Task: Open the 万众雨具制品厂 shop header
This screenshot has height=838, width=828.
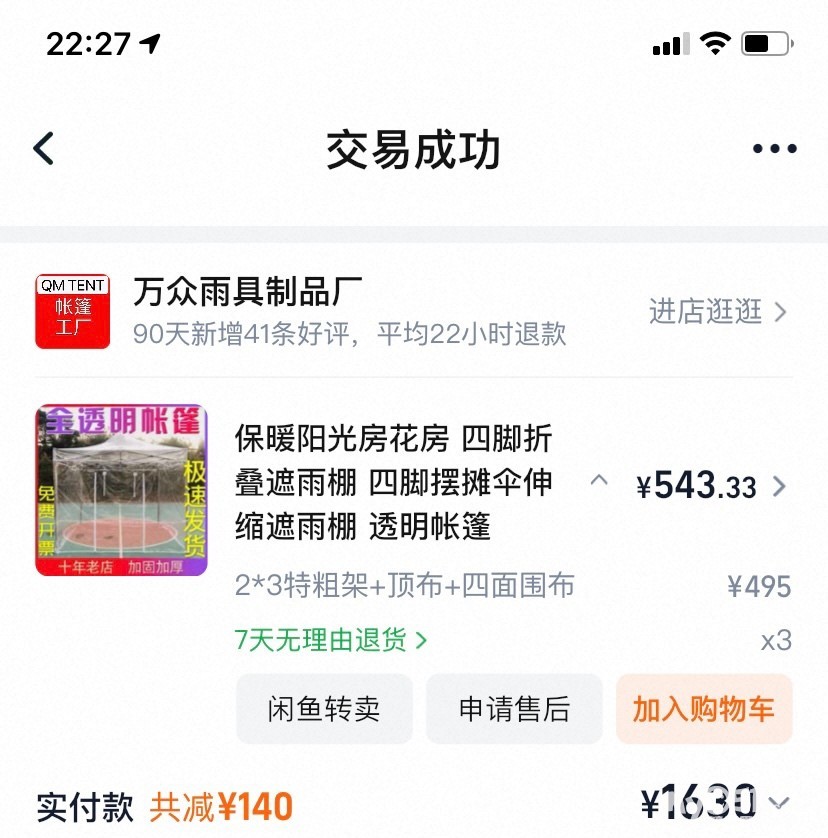Action: (x=247, y=292)
